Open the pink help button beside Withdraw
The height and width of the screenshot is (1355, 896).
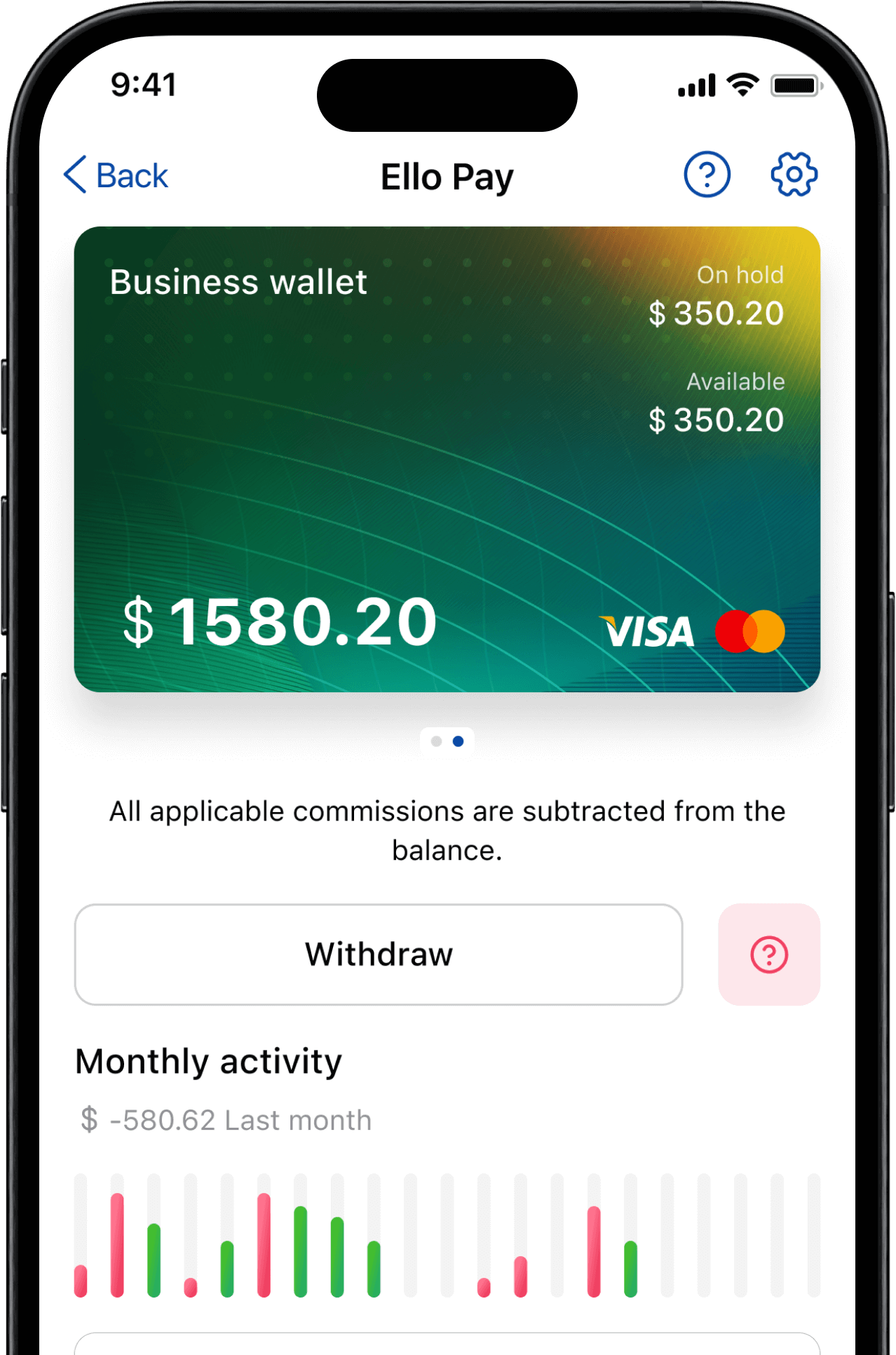[769, 955]
